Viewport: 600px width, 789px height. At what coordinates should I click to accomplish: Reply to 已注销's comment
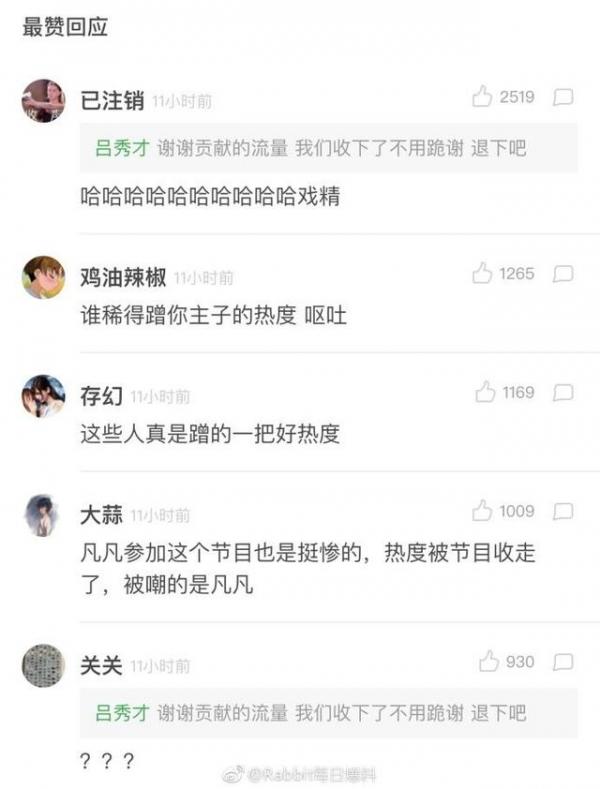563,97
